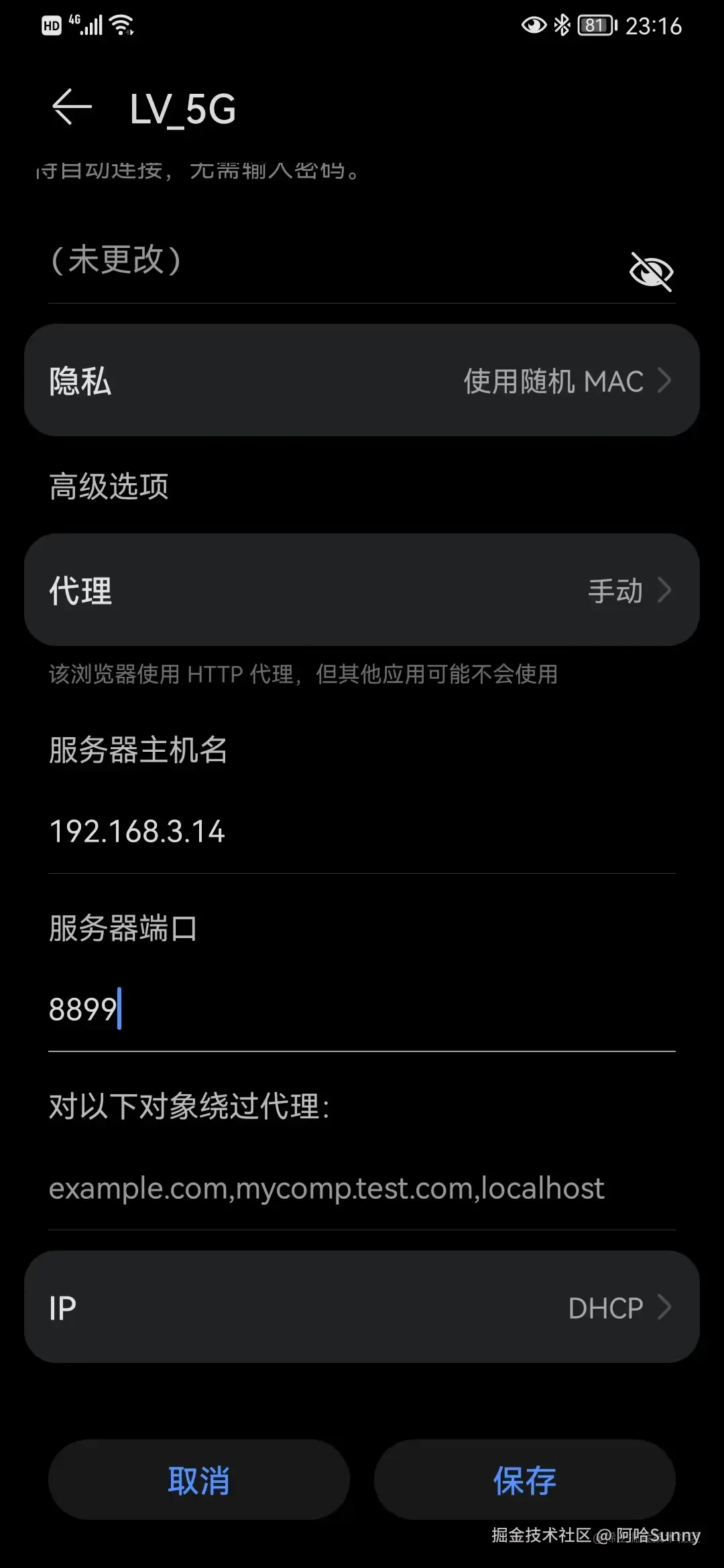Go back from the LV_5G settings

pyautogui.click(x=72, y=107)
